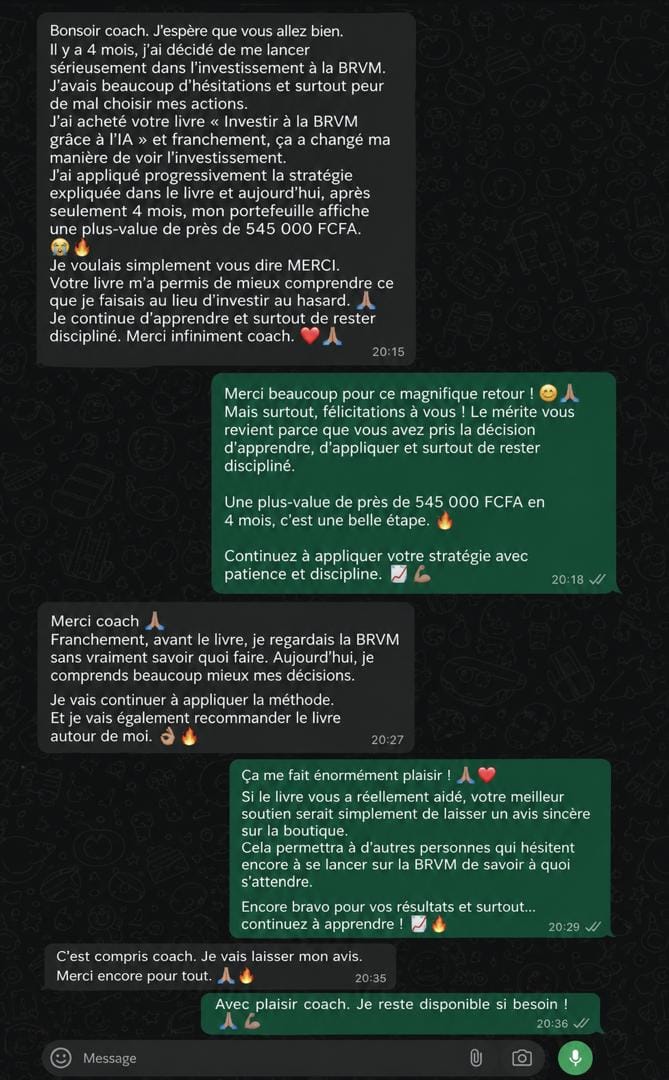Open the camera from the message bar
The image size is (669, 1080).
(x=522, y=1058)
